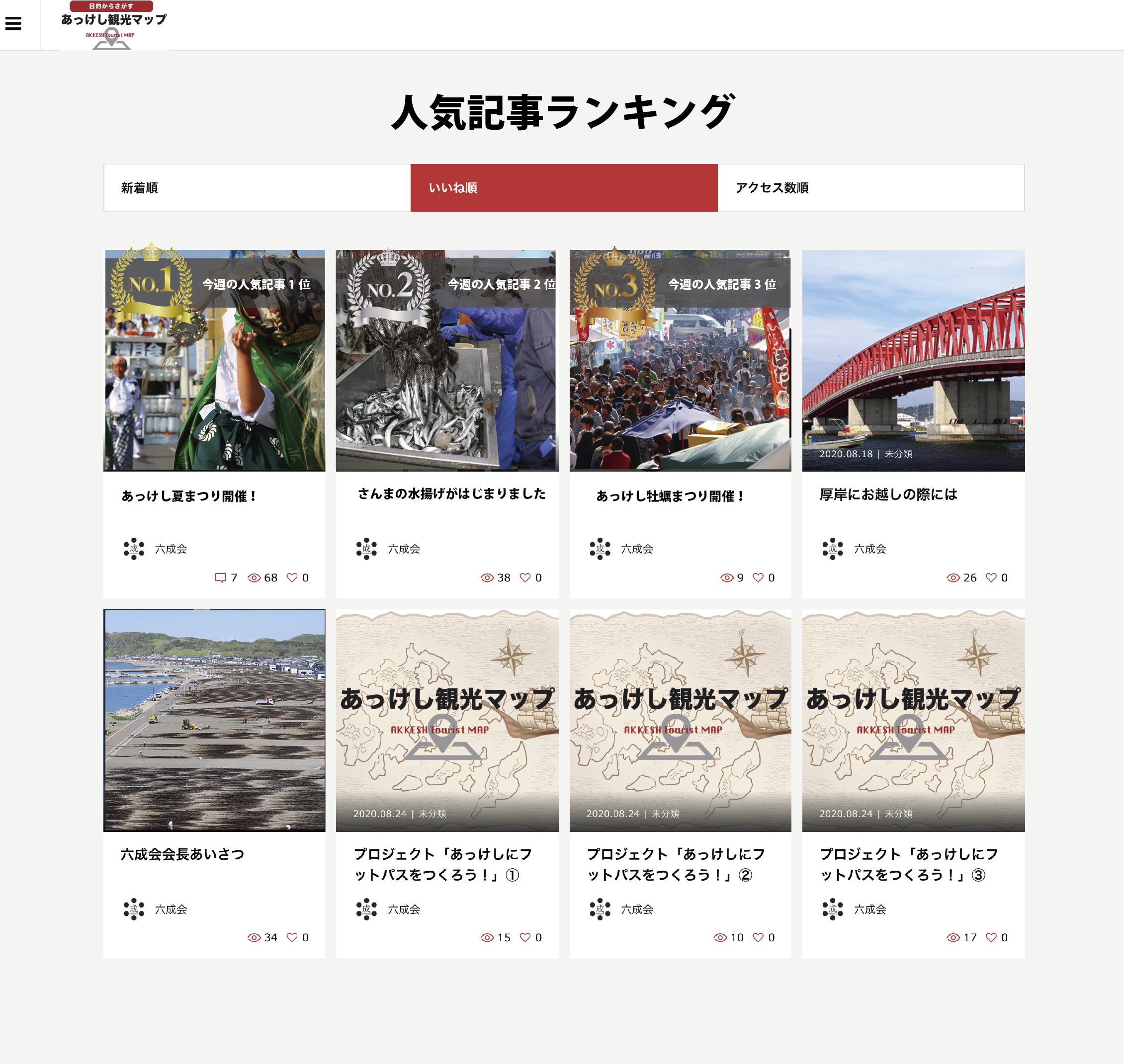Read the 六成会会長あいさつ article
The height and width of the screenshot is (1064, 1124).
[183, 854]
